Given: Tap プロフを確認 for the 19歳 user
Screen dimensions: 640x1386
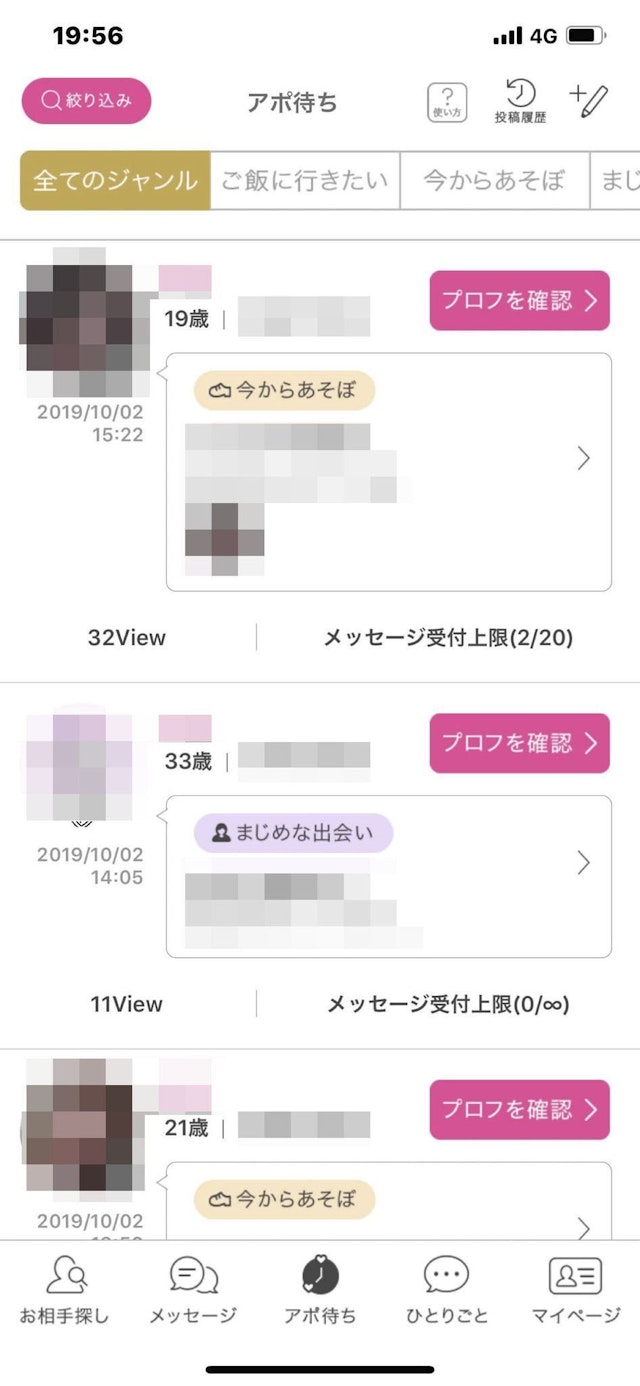Looking at the screenshot, I should click(x=519, y=300).
